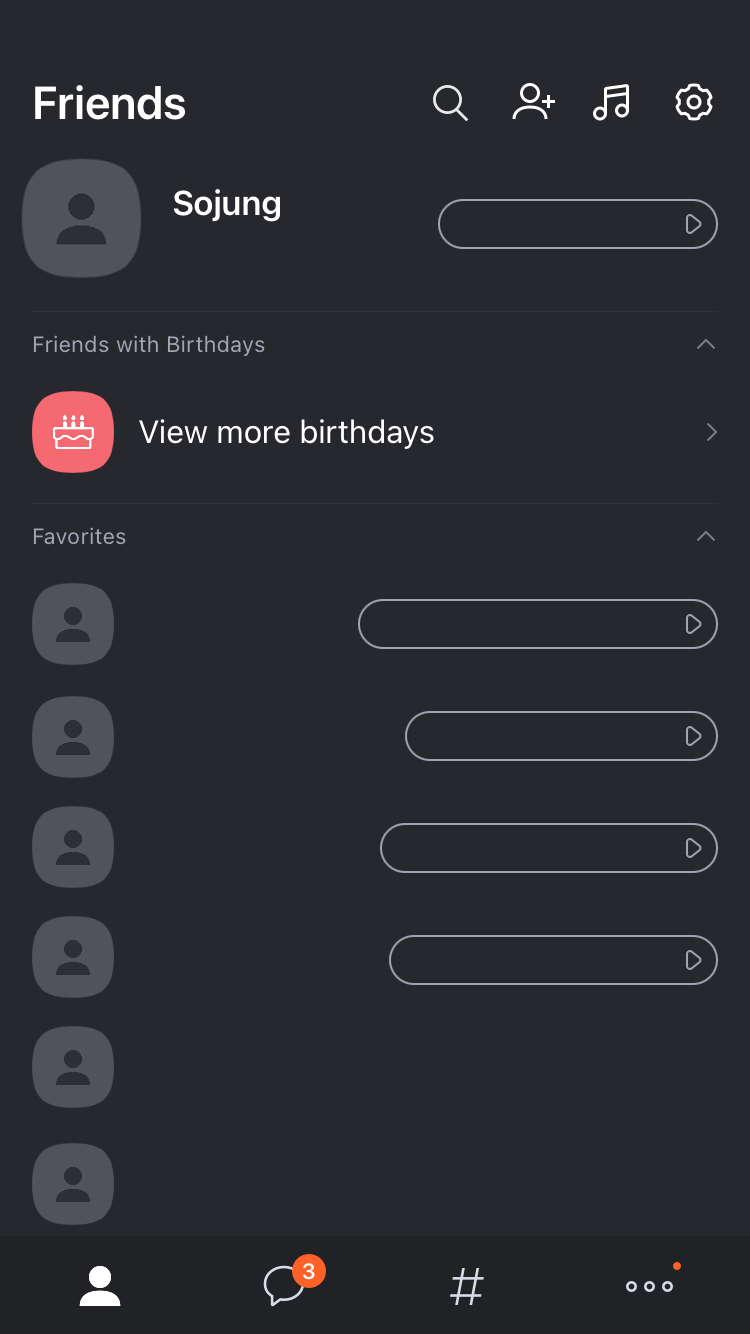Switch to the hashtag tab
The width and height of the screenshot is (750, 1334).
[467, 1286]
